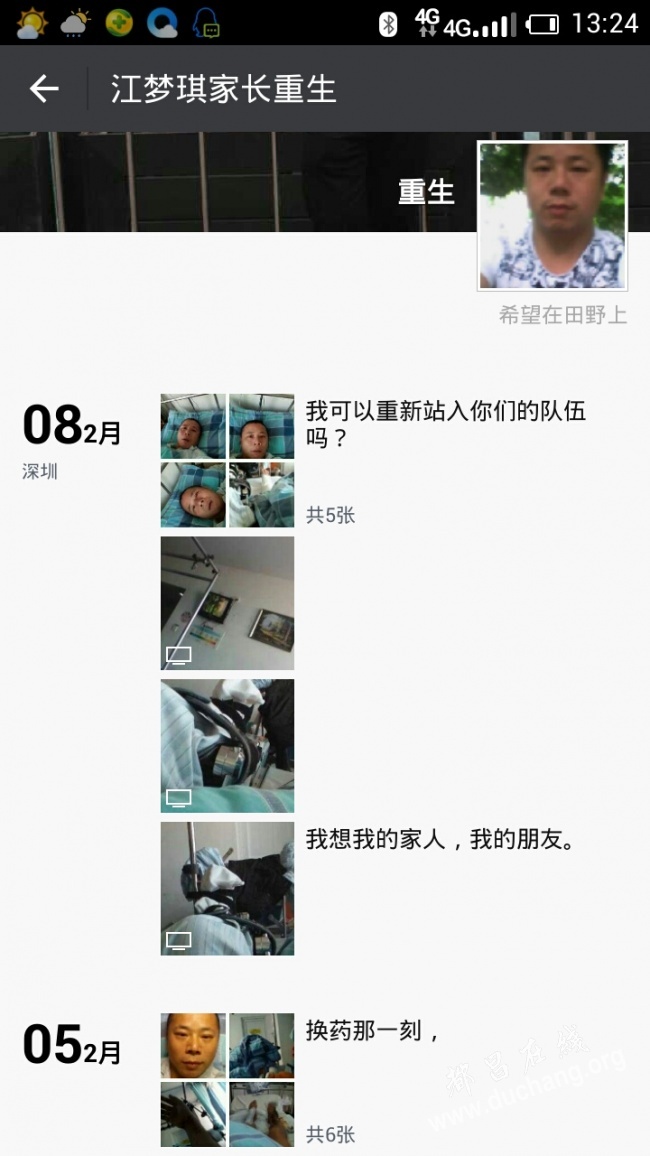Play the video beside 我想我的家人 text

[227, 888]
